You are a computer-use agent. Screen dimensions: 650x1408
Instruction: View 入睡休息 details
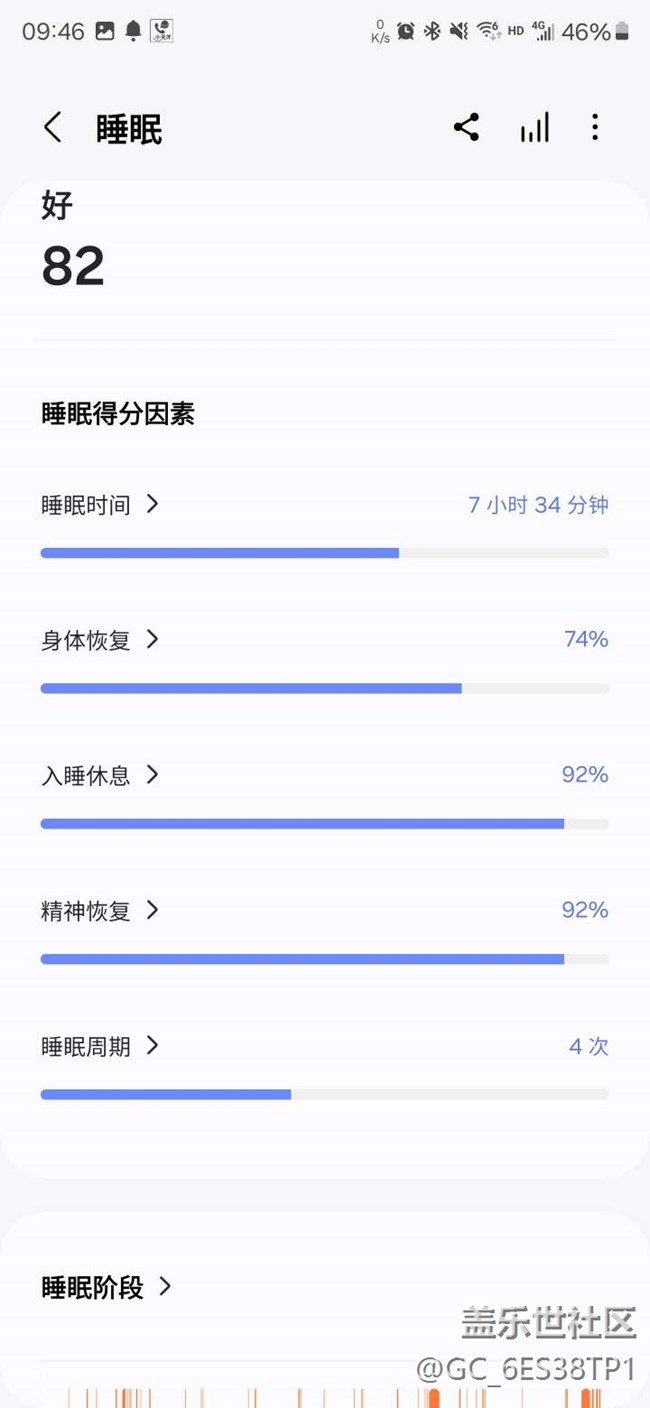pos(100,775)
